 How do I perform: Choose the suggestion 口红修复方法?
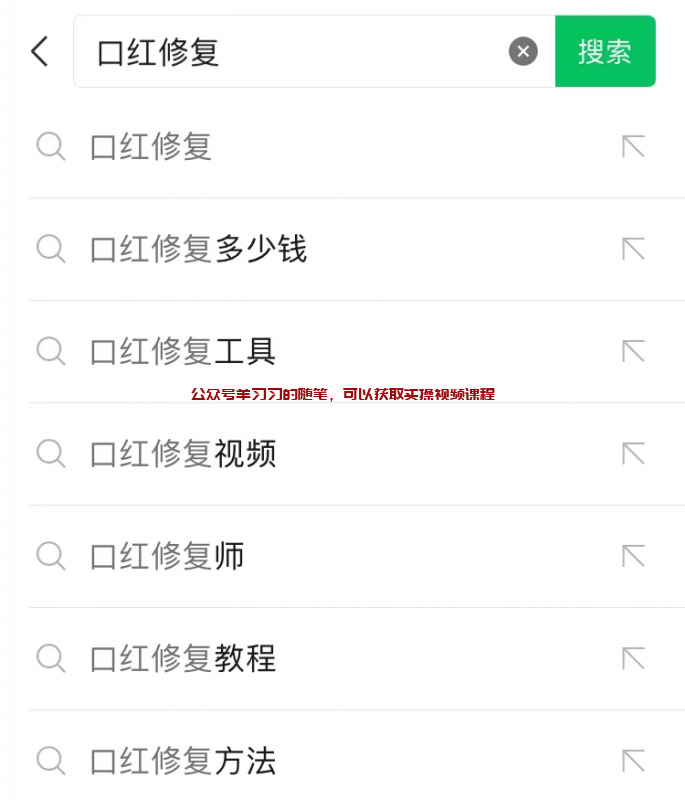coord(183,761)
